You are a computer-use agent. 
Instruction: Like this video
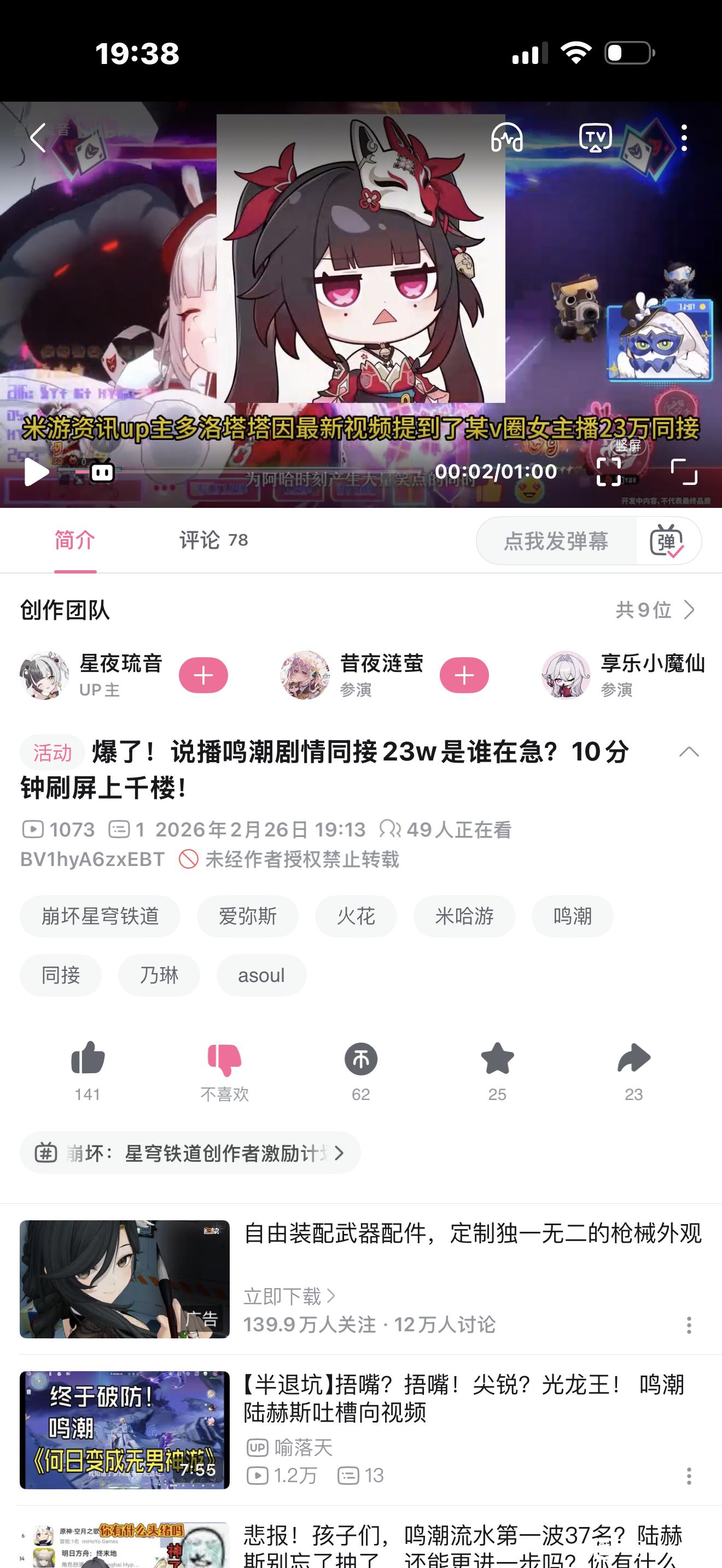click(x=88, y=1070)
